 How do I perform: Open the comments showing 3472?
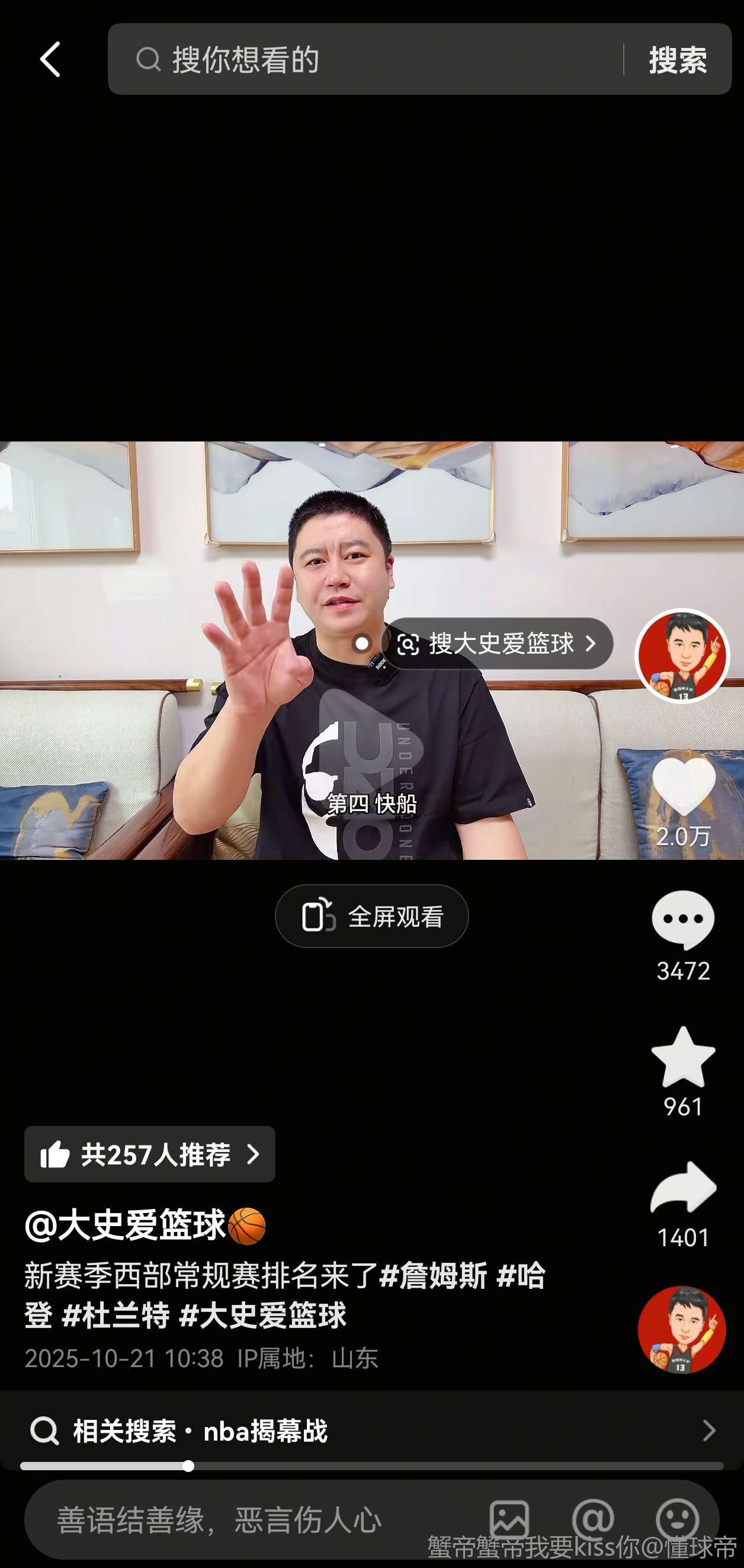[x=682, y=920]
